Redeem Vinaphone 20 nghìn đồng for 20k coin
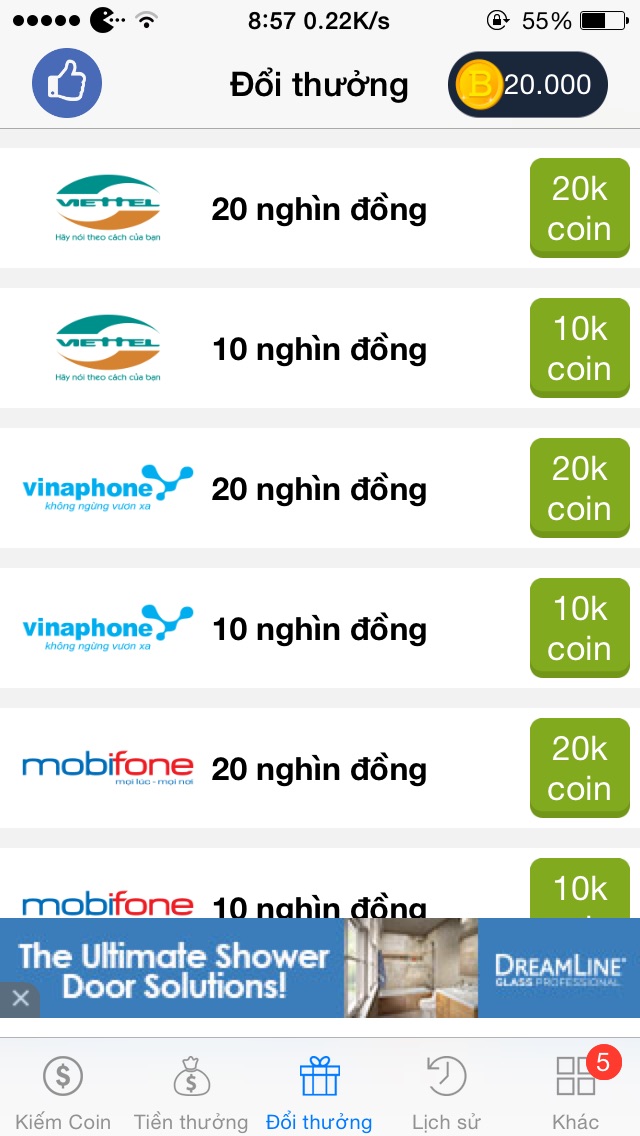This screenshot has height=1136, width=640. click(x=579, y=488)
